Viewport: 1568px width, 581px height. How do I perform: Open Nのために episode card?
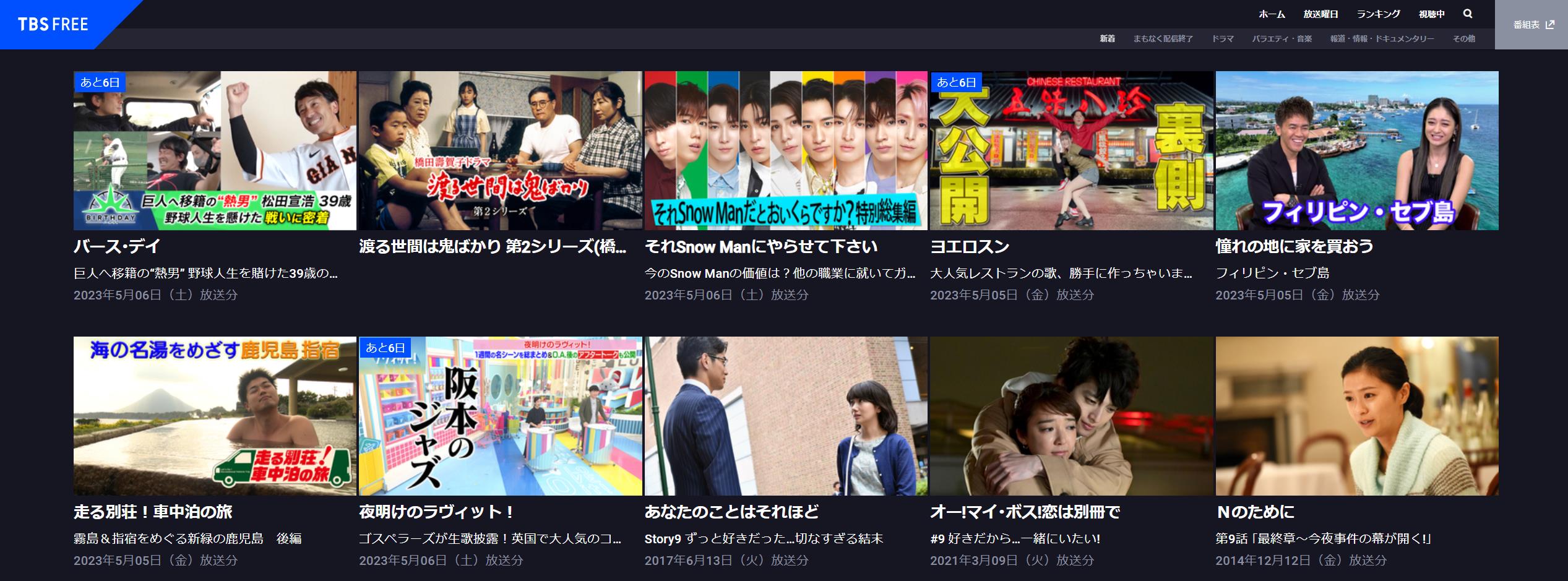click(1356, 416)
